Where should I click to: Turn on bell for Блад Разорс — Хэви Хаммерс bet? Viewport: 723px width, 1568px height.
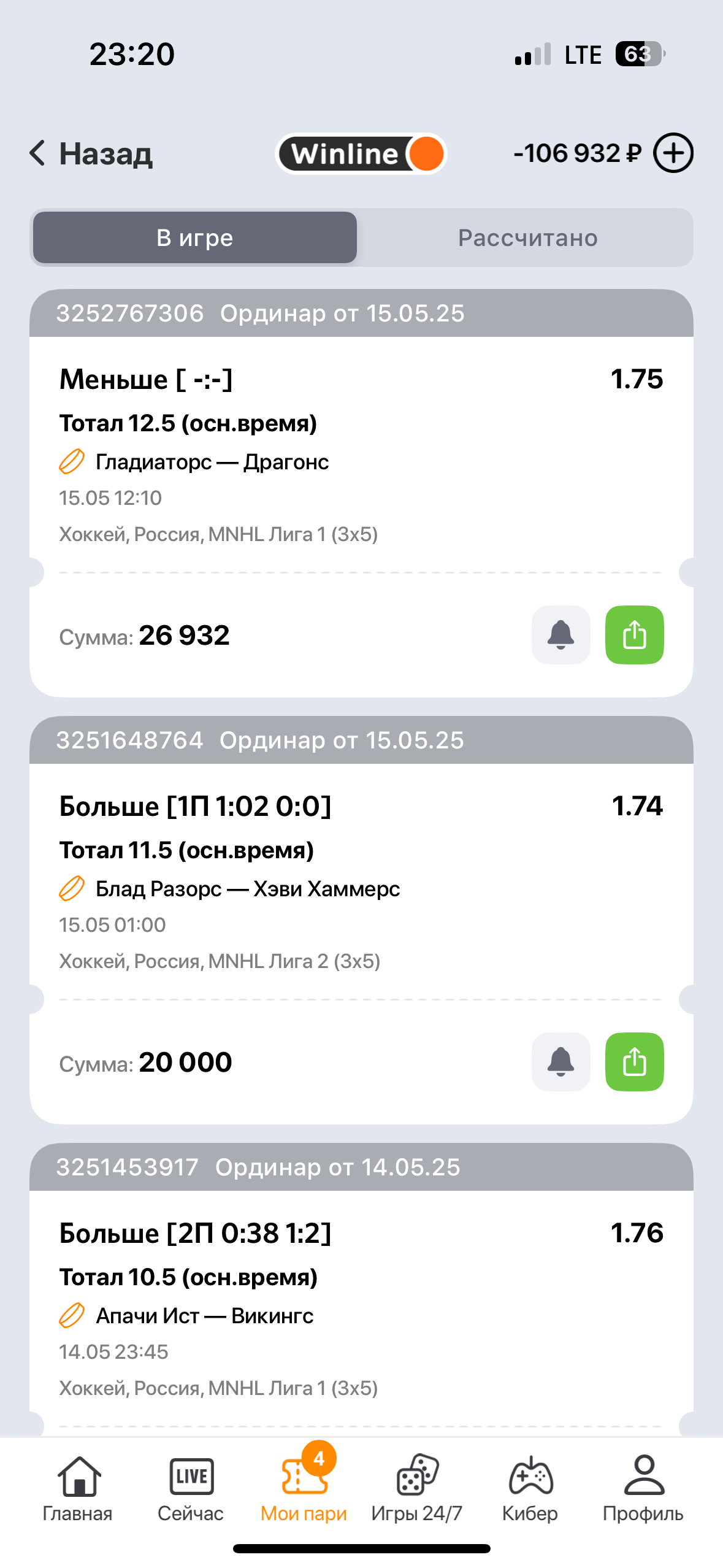click(560, 1062)
